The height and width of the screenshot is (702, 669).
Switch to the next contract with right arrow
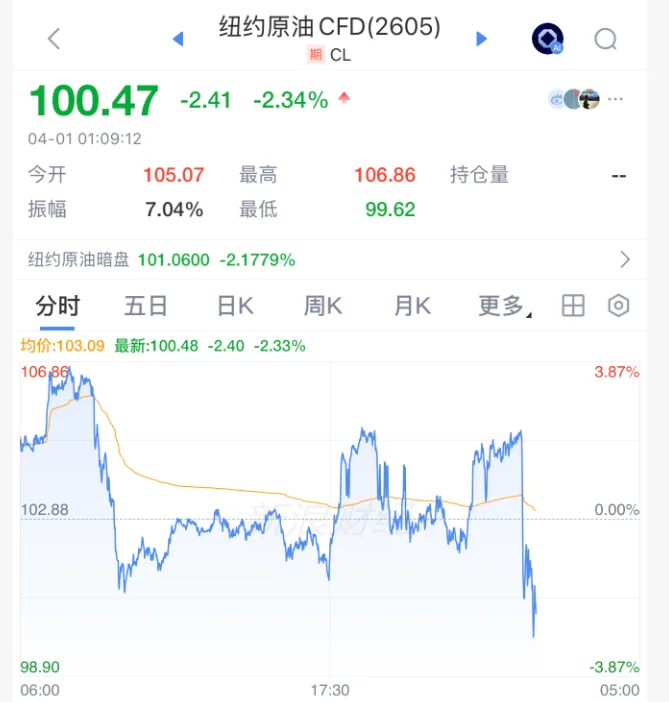pos(481,39)
